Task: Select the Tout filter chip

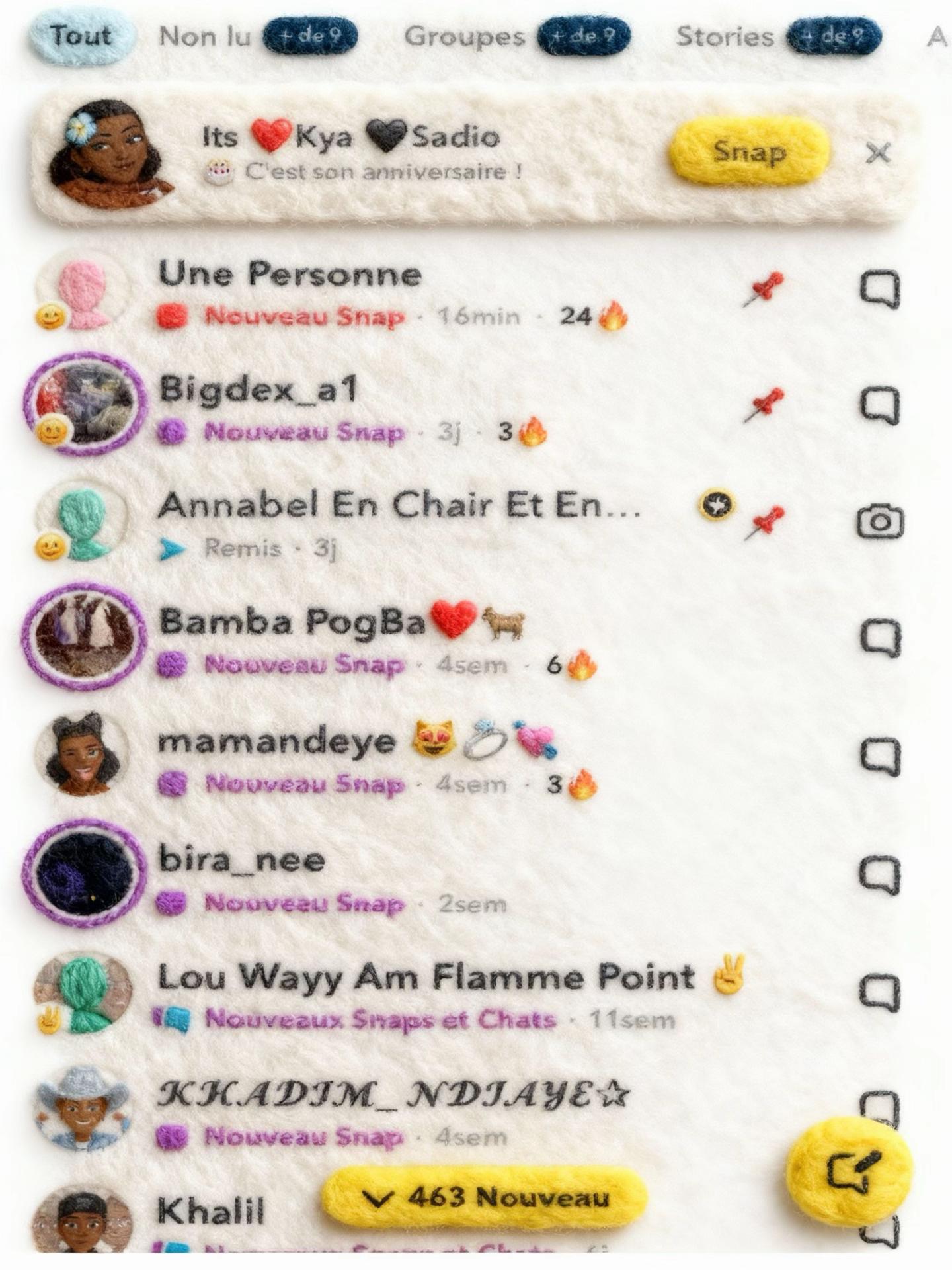Action: coord(81,36)
